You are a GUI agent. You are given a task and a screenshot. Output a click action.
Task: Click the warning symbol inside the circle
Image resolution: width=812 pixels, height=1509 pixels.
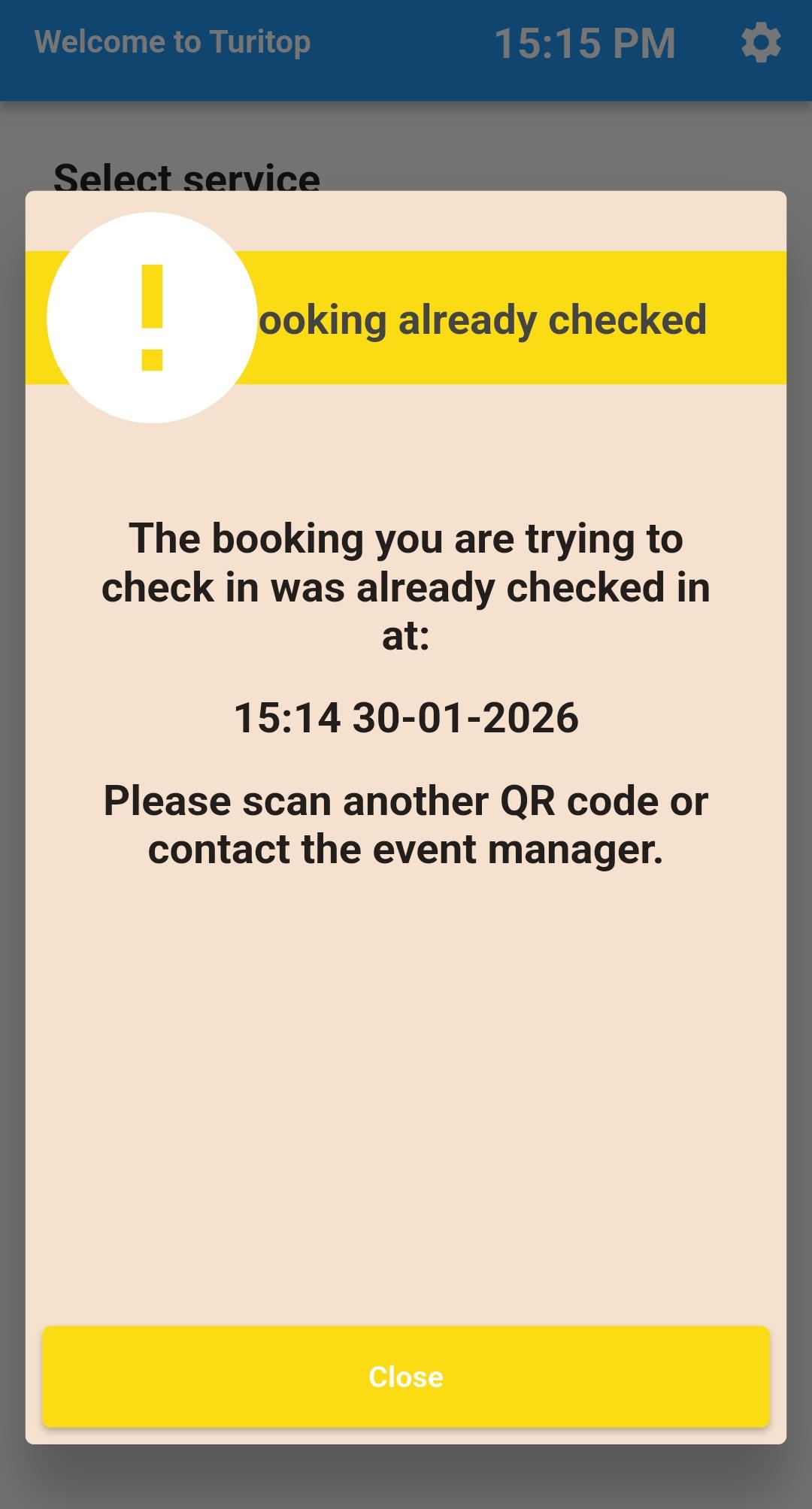pyautogui.click(x=153, y=317)
